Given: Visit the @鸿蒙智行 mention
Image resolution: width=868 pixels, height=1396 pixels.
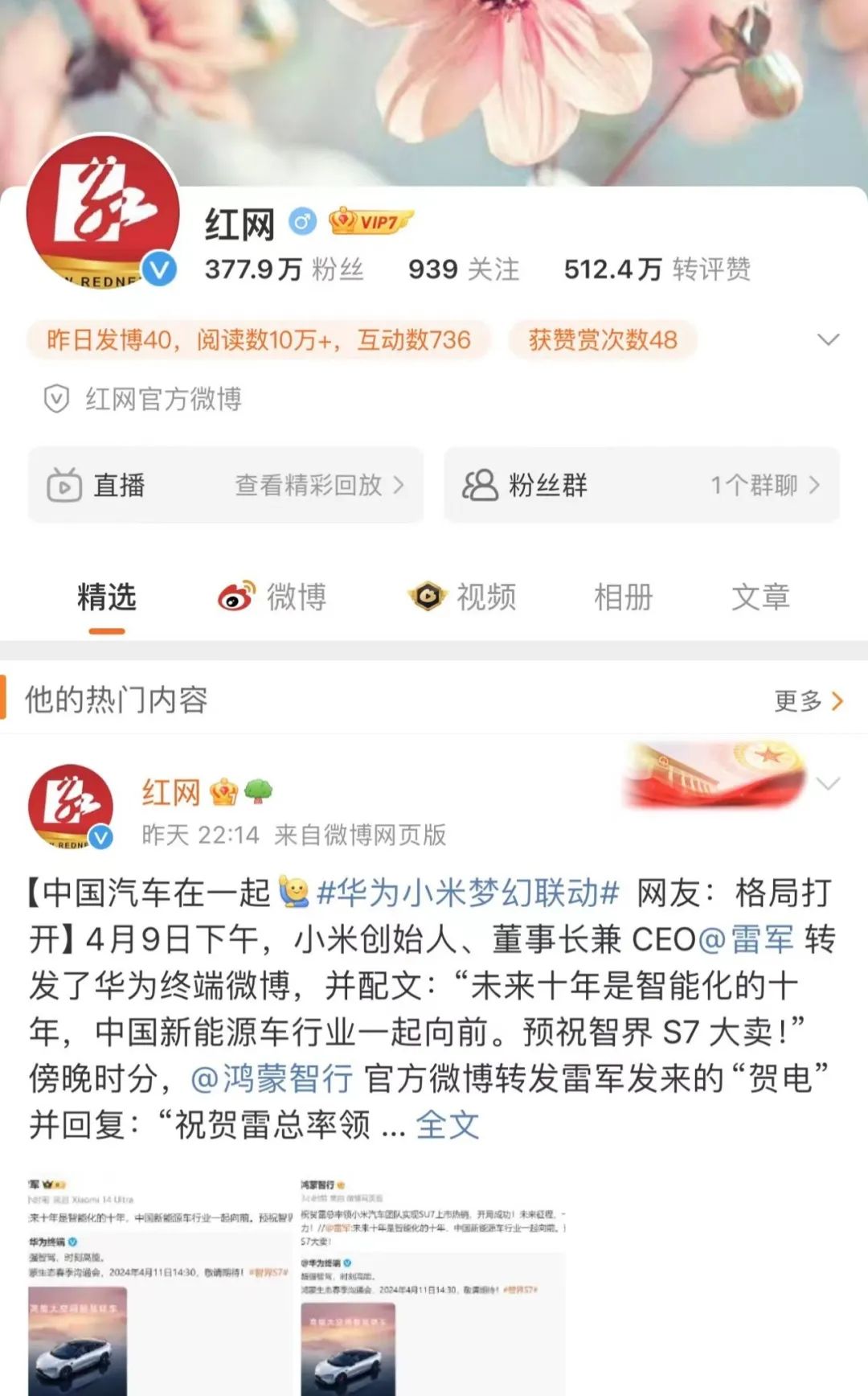Looking at the screenshot, I should coord(272,1078).
